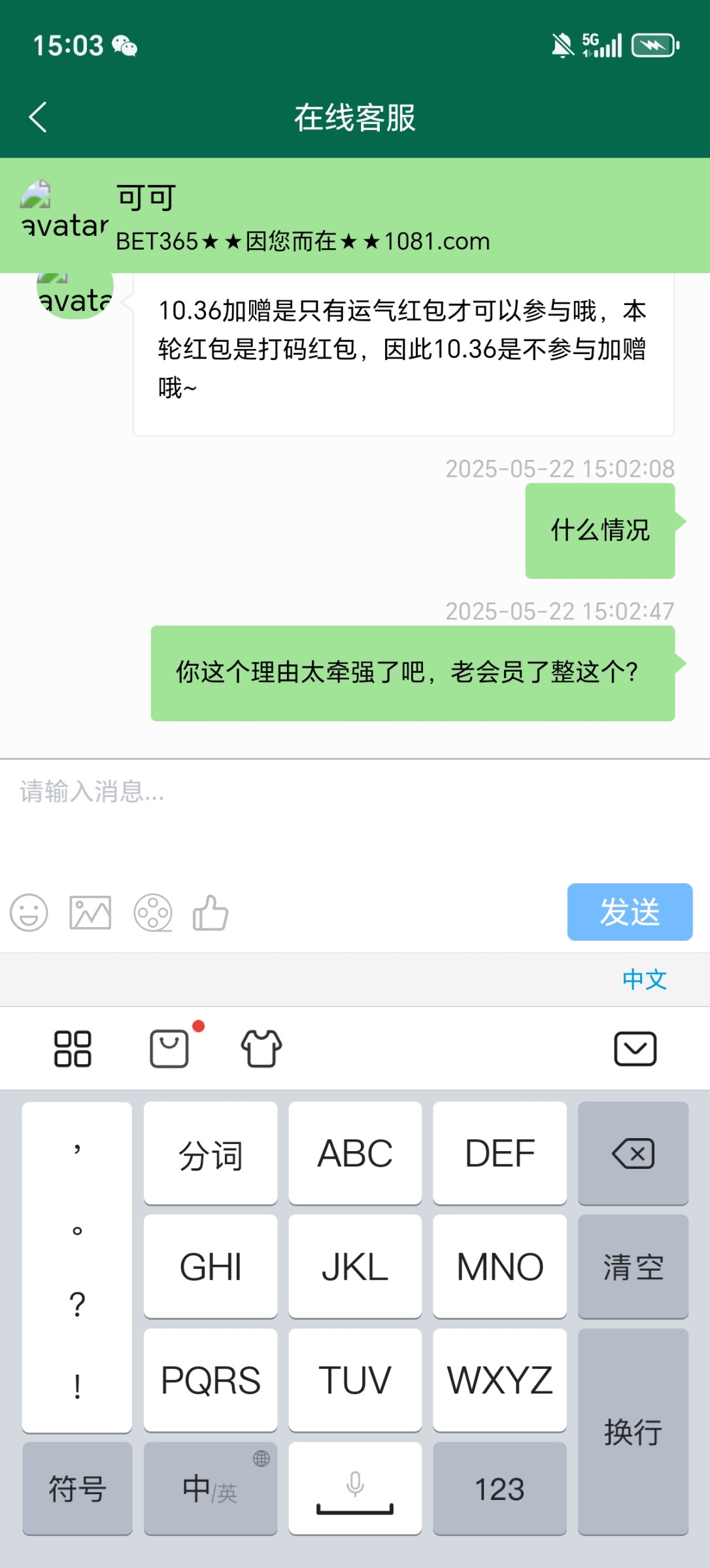Send the message with 发送
Screen dimensions: 710x1568
(x=630, y=912)
